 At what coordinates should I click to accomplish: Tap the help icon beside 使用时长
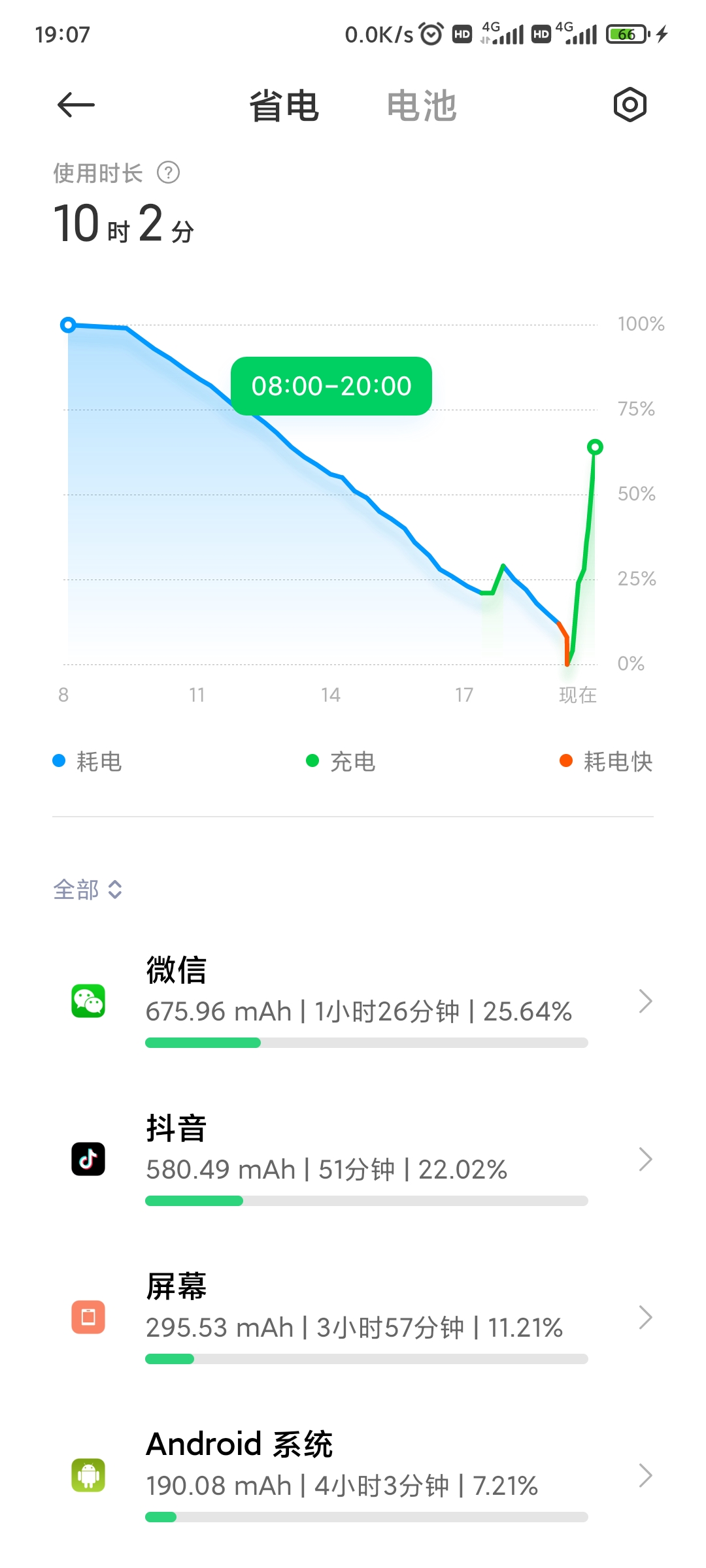(x=168, y=173)
